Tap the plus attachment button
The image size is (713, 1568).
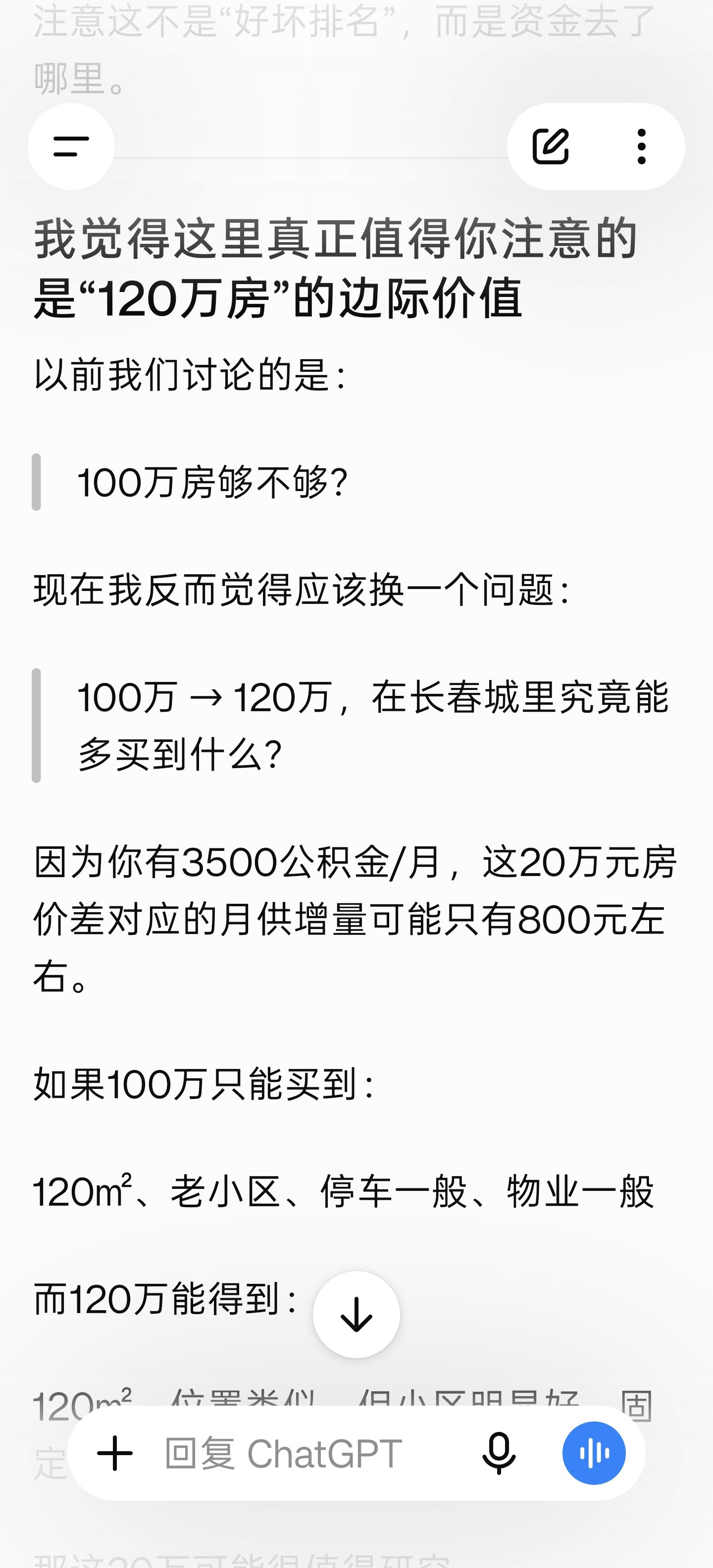coord(114,1454)
